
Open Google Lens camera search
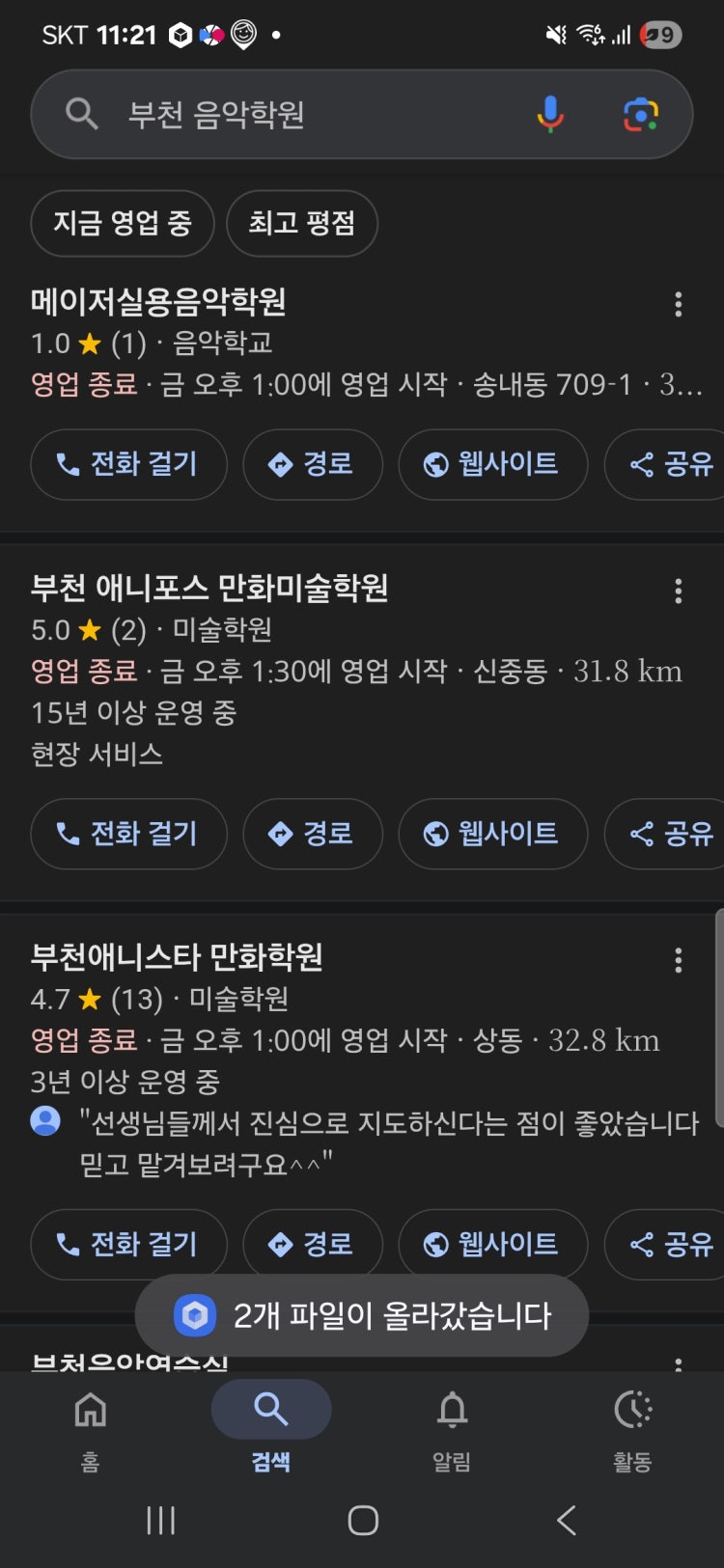coord(640,114)
